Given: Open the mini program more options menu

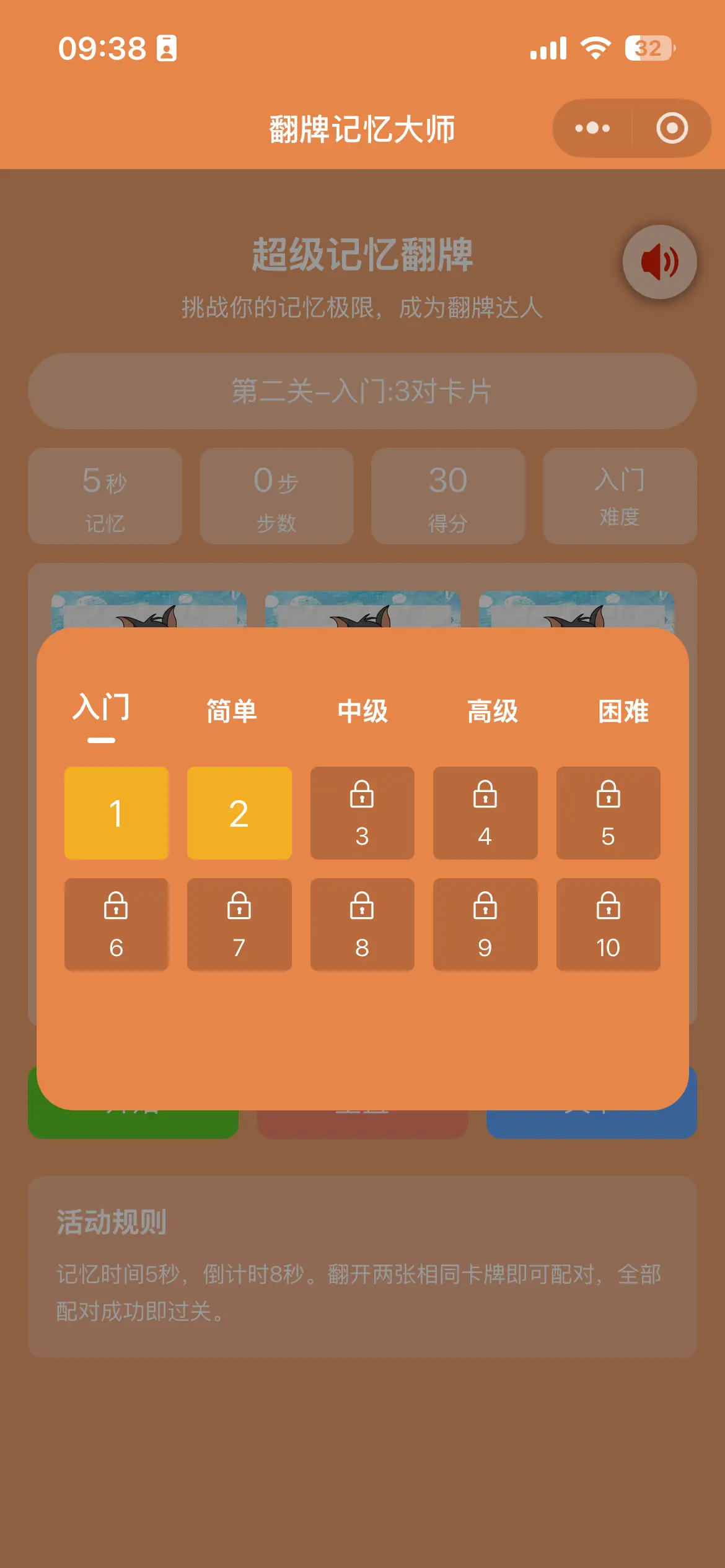Looking at the screenshot, I should (x=592, y=128).
